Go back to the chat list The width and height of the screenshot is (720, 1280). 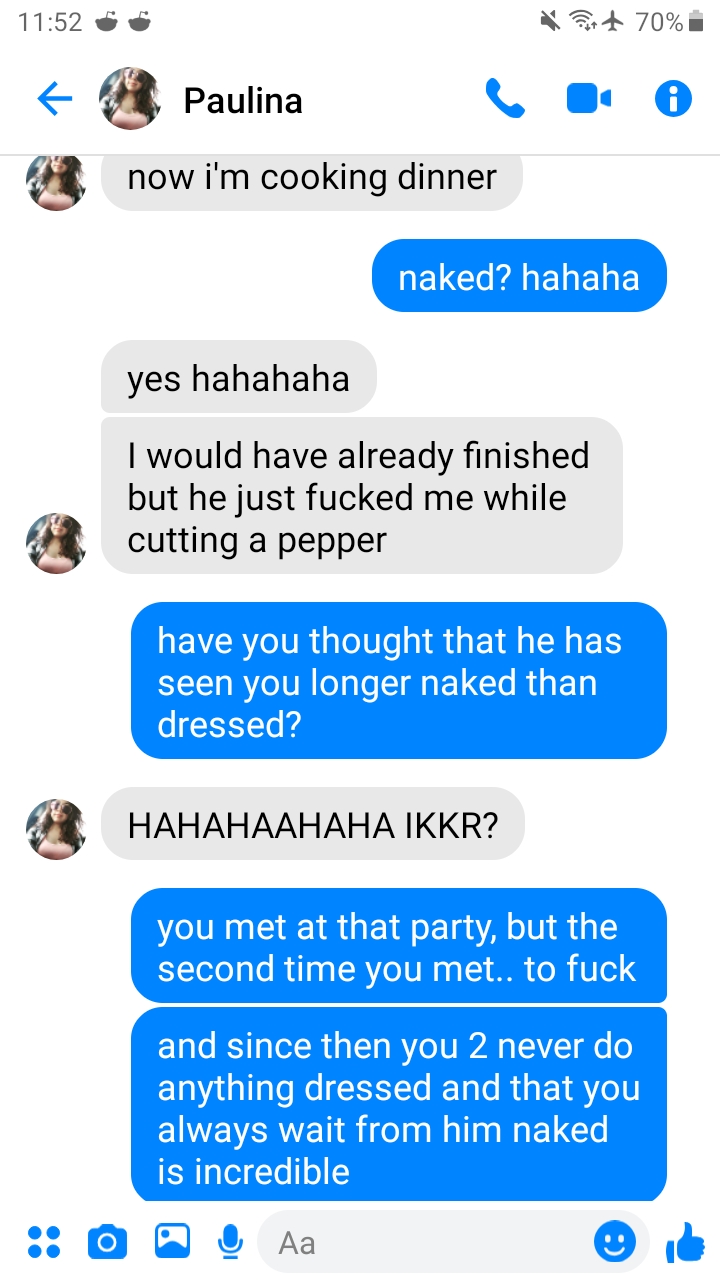[54, 99]
